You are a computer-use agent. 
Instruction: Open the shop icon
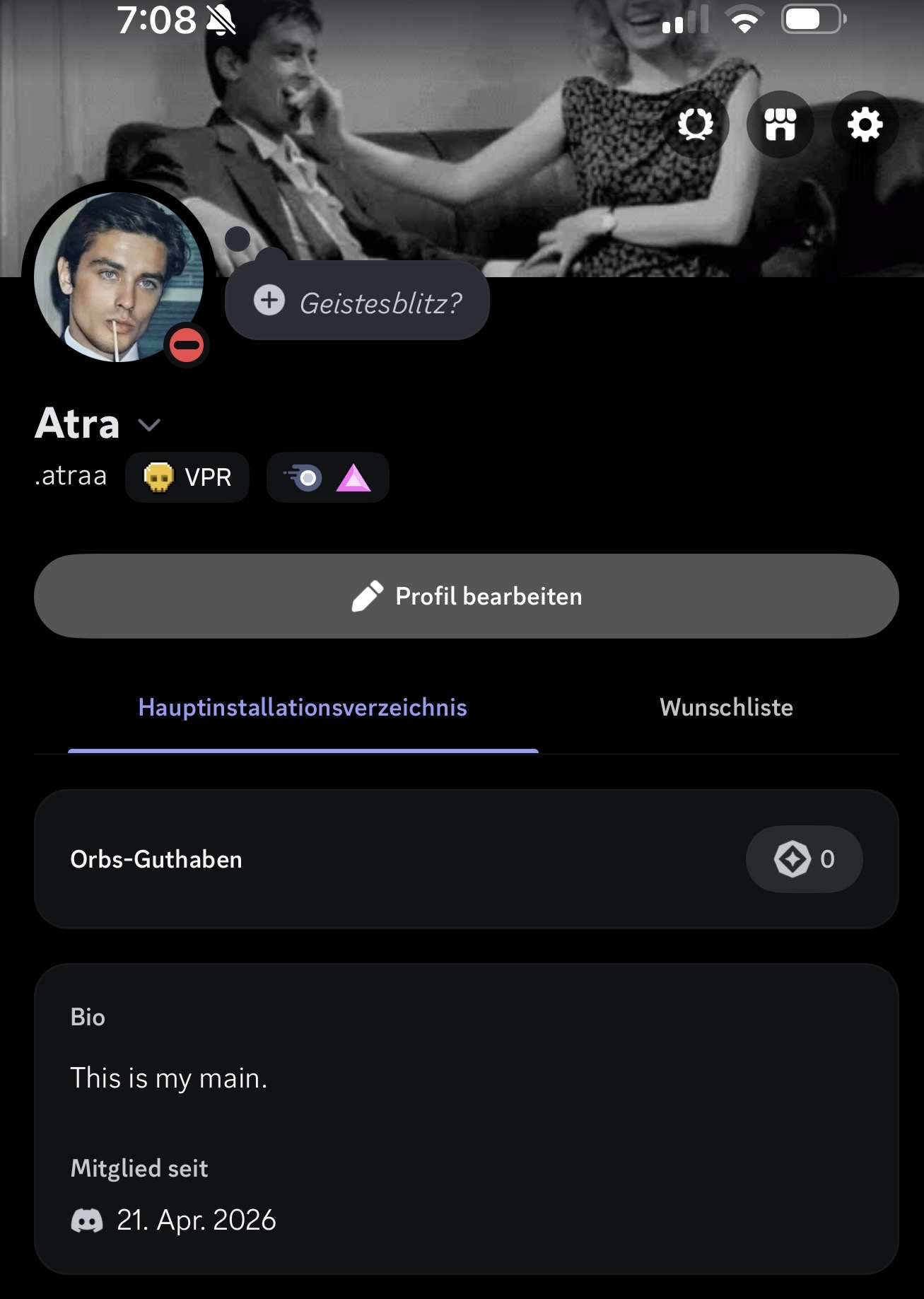[780, 125]
